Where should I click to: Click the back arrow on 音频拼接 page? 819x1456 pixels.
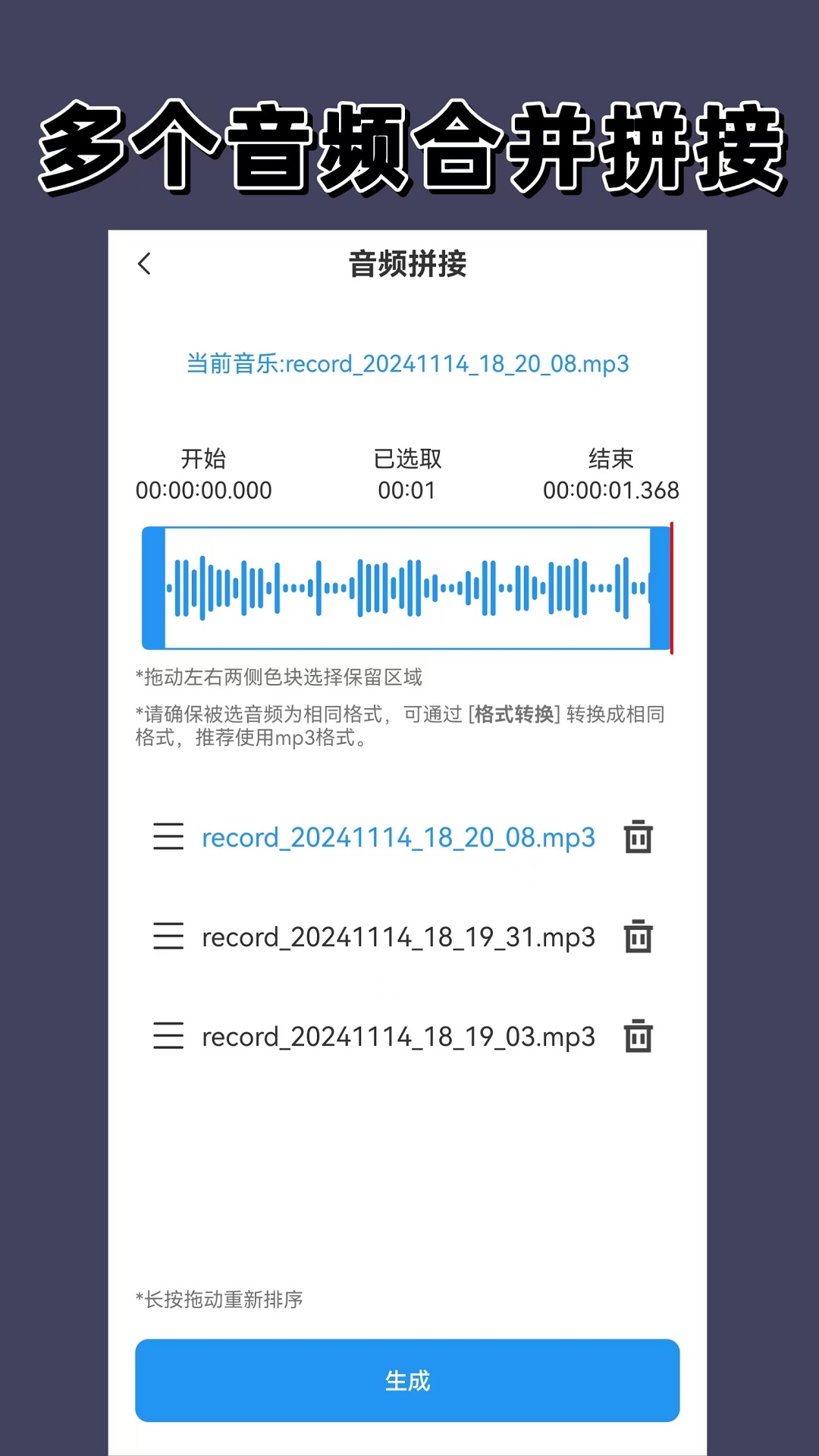click(x=143, y=264)
